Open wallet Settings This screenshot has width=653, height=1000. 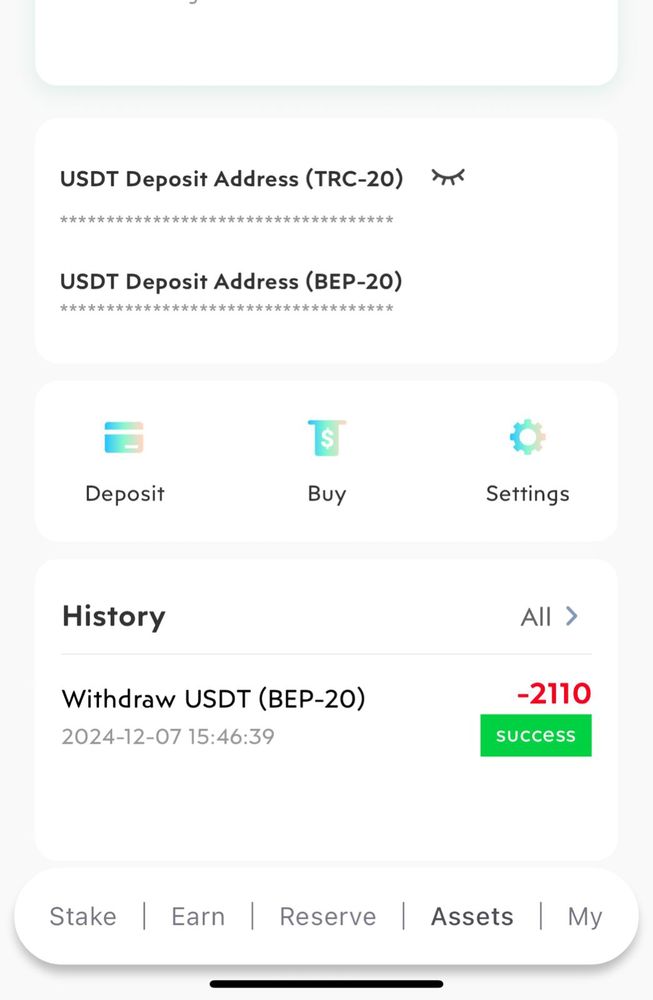pyautogui.click(x=527, y=460)
